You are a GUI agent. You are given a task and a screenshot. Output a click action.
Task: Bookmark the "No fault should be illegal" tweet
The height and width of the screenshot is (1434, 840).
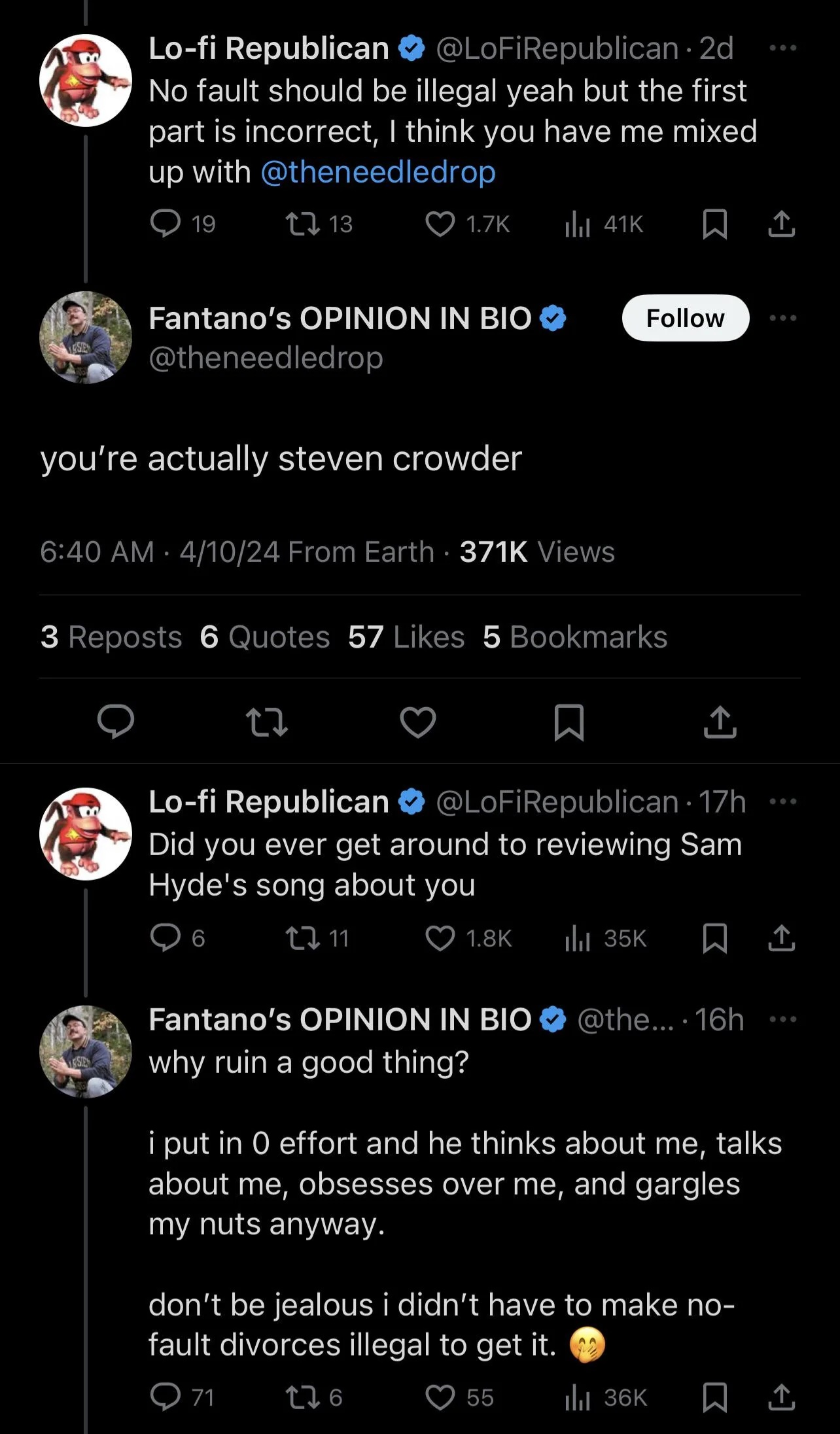[714, 224]
